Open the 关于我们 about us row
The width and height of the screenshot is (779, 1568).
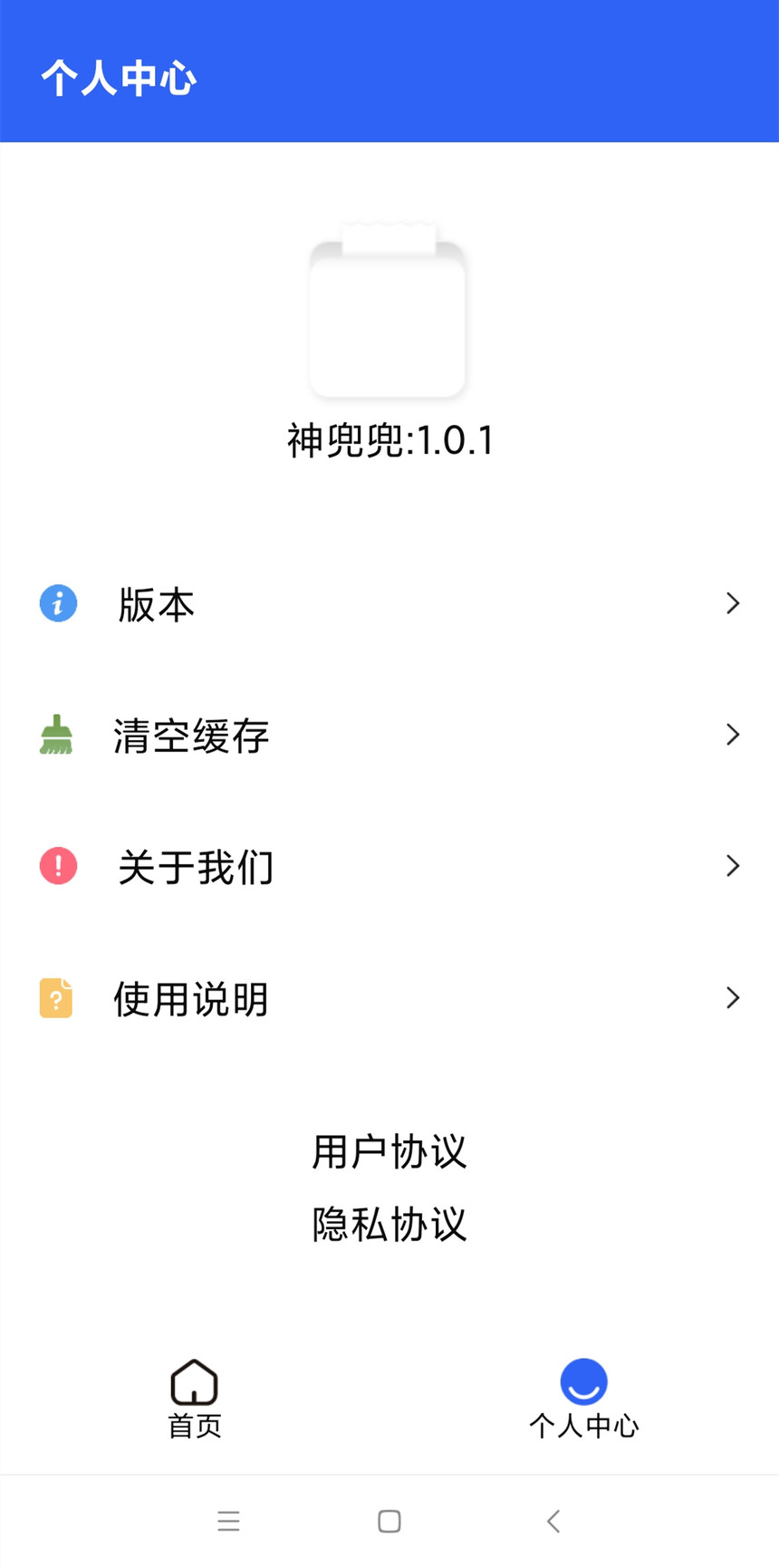[x=389, y=866]
